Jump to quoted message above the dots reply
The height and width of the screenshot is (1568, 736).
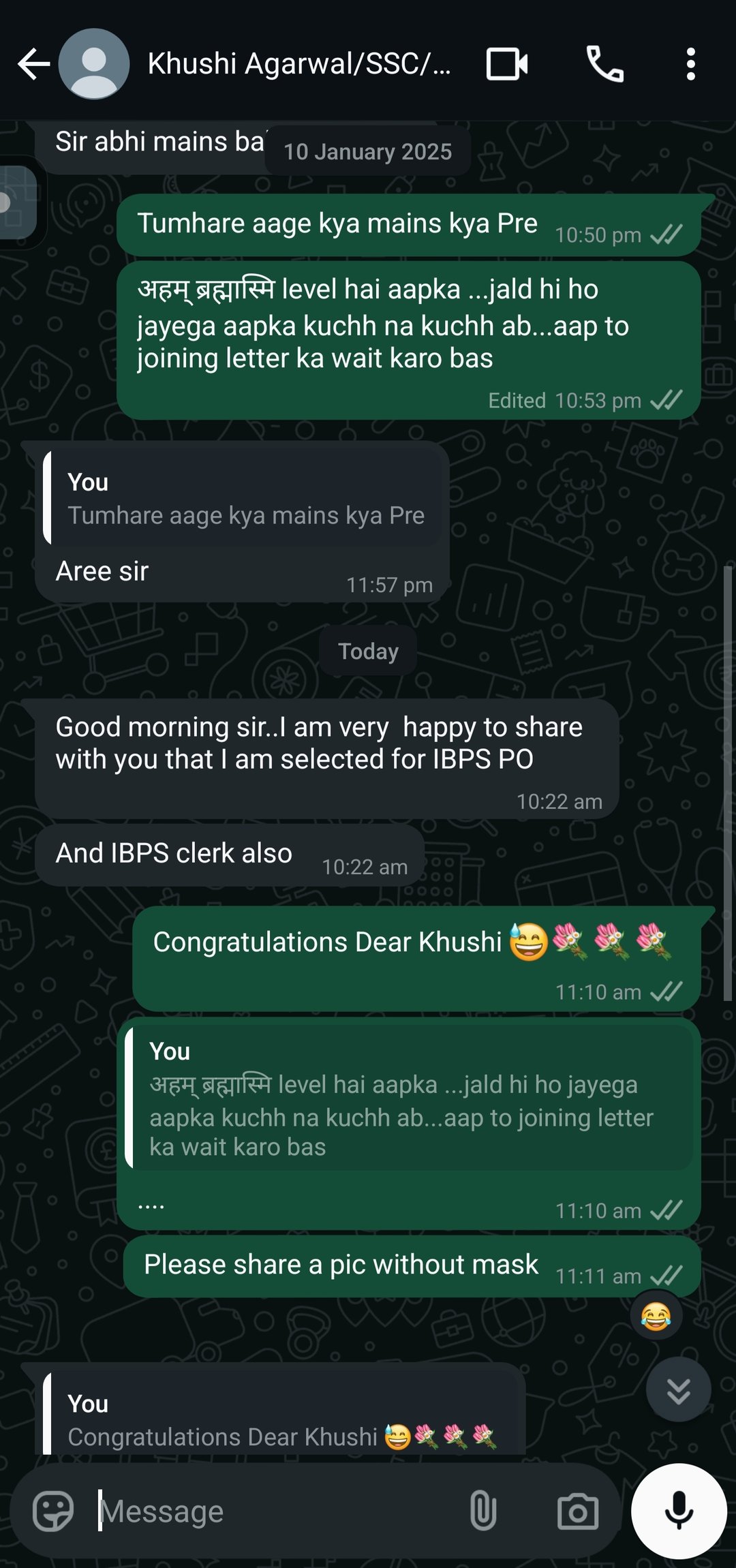409,1098
